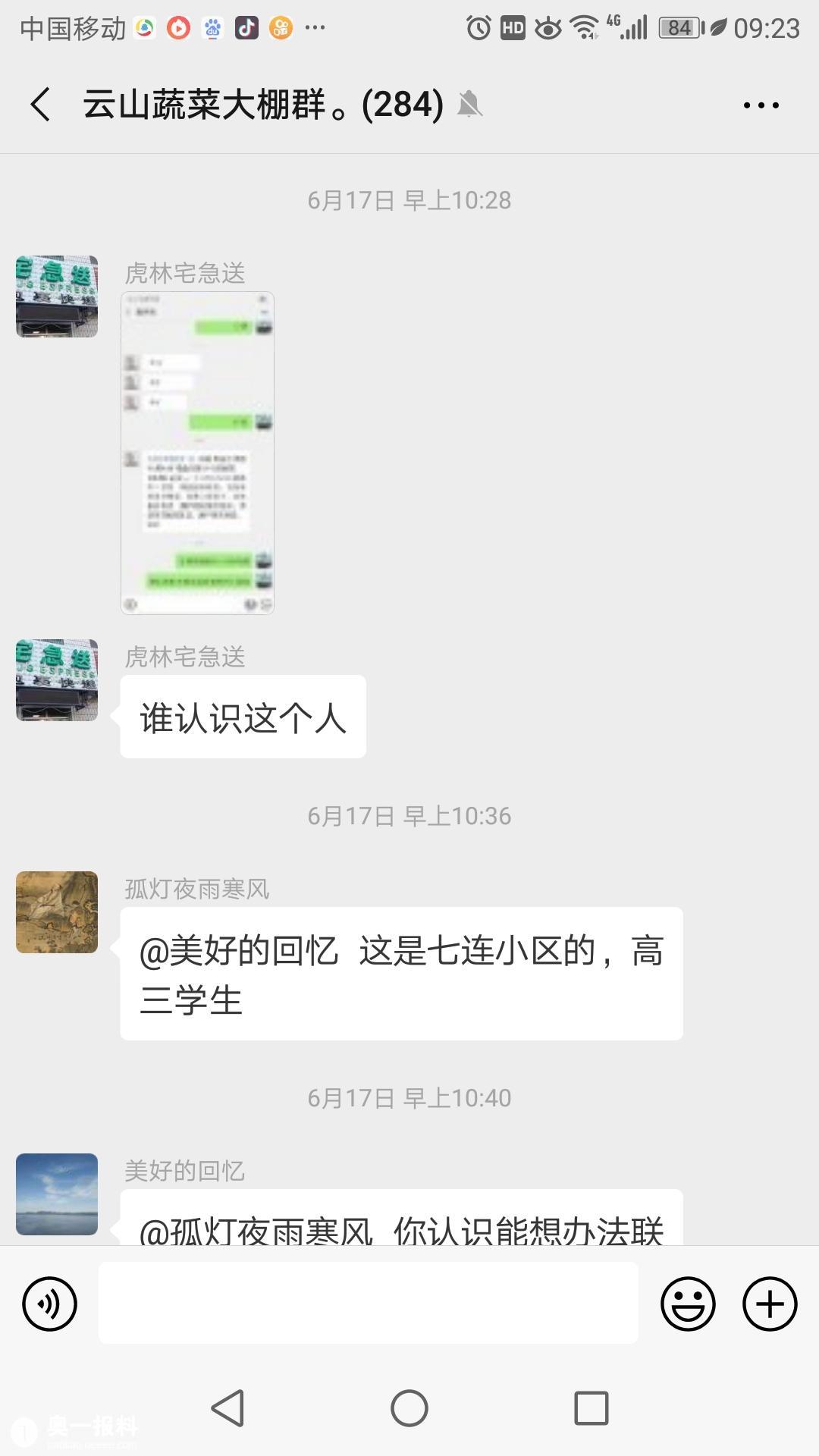Tap the system home button
Image resolution: width=819 pixels, height=1456 pixels.
click(x=409, y=1408)
